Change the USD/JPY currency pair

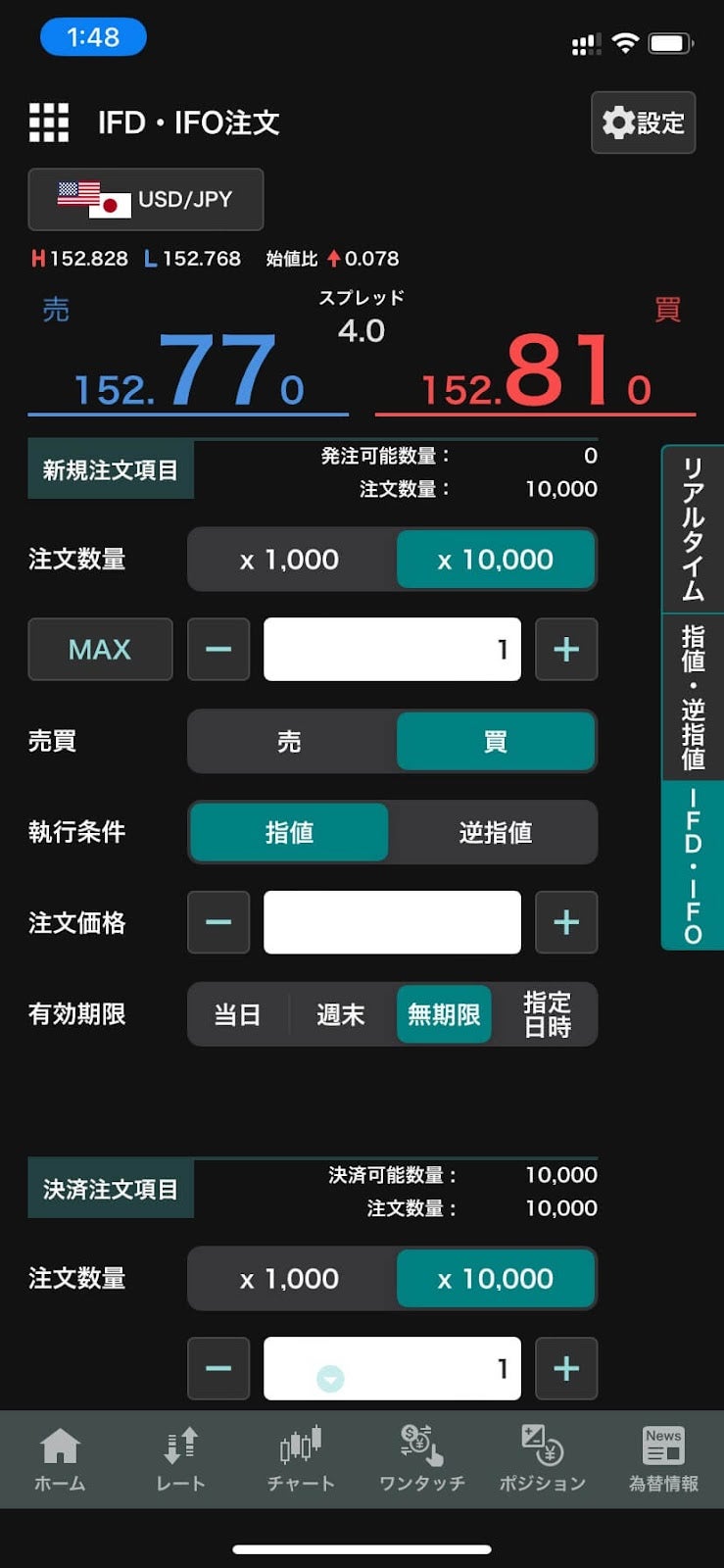(146, 199)
